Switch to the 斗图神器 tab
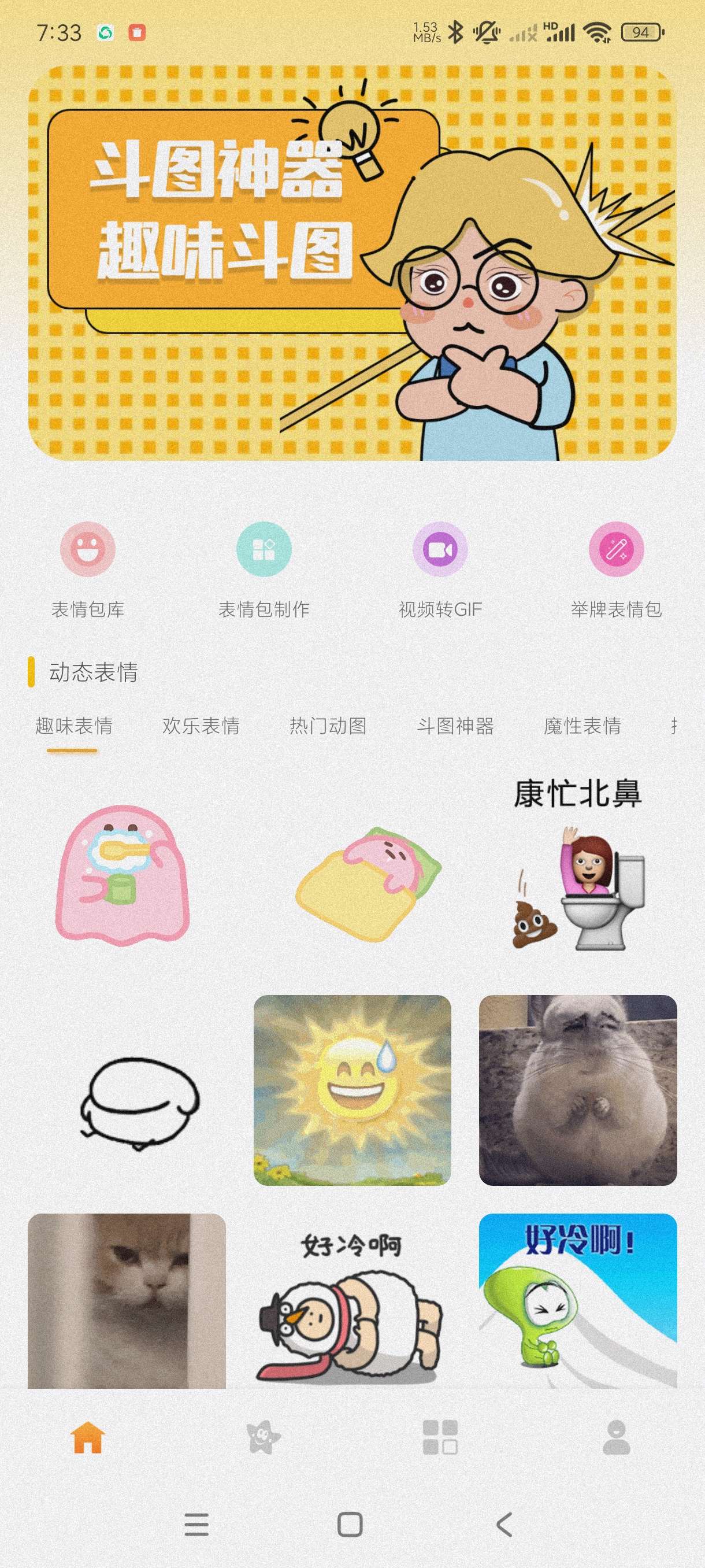The width and height of the screenshot is (705, 1568). point(455,726)
